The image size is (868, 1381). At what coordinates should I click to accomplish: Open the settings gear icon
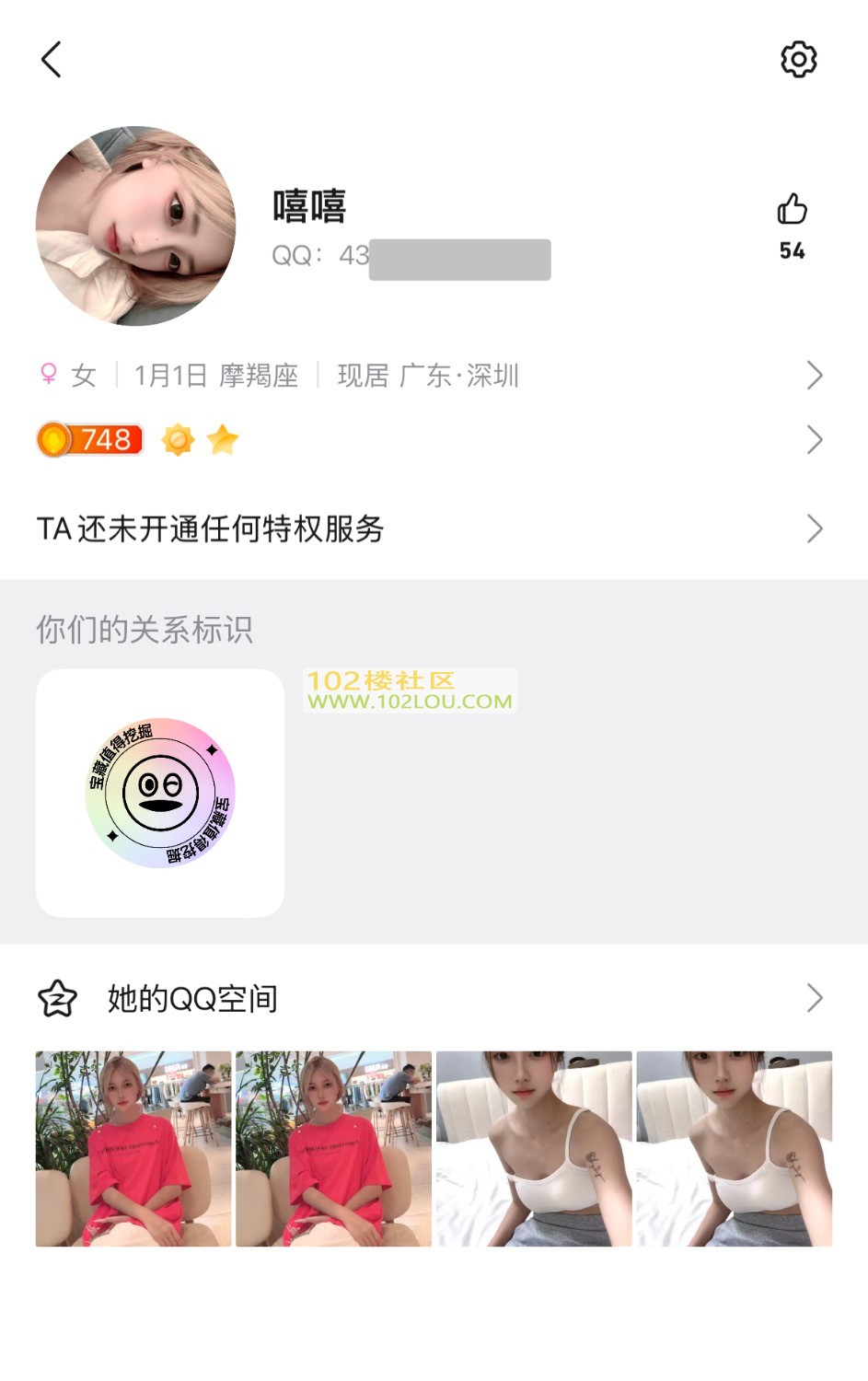[798, 60]
